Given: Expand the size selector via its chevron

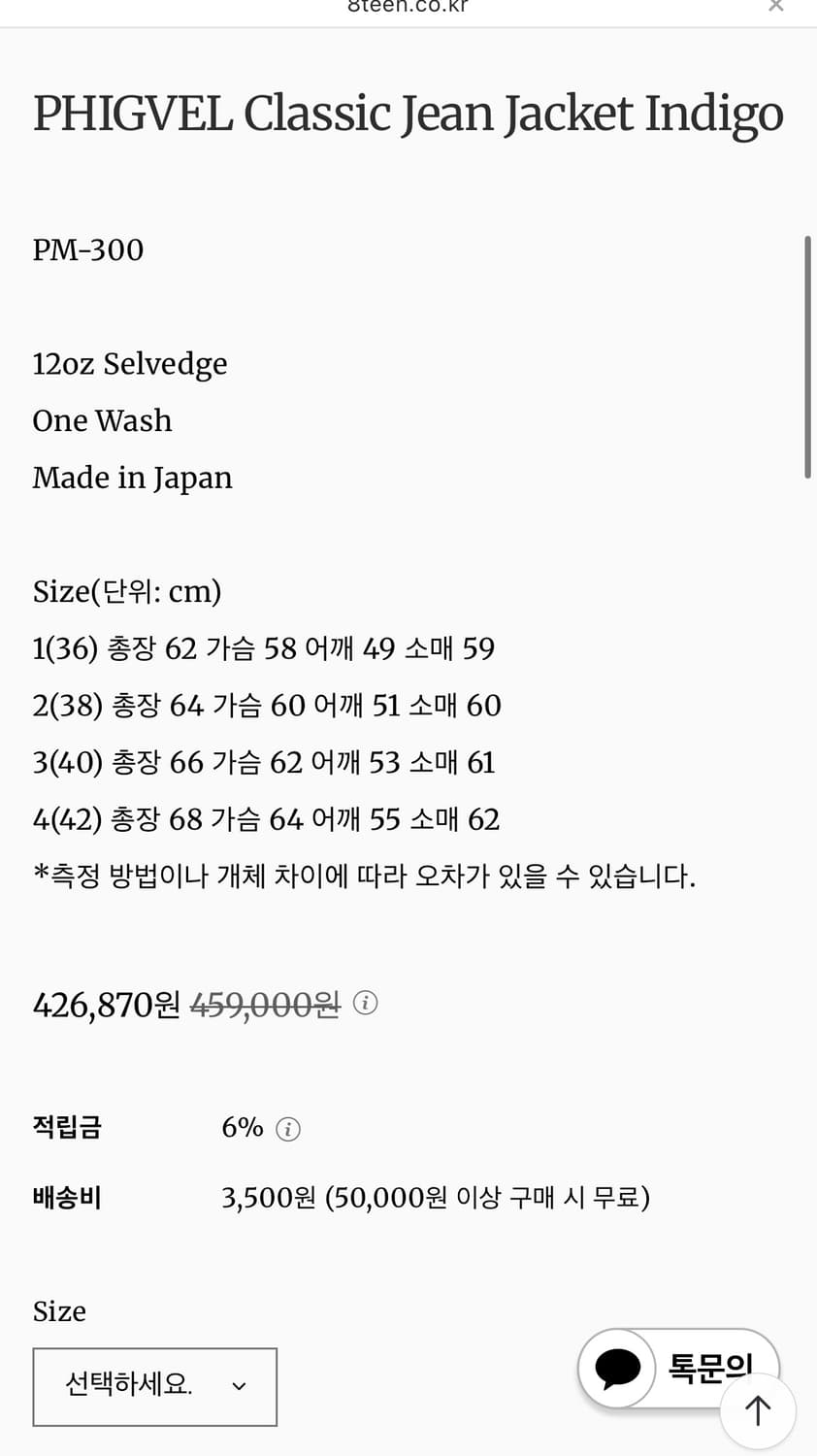Looking at the screenshot, I should pyautogui.click(x=239, y=1386).
